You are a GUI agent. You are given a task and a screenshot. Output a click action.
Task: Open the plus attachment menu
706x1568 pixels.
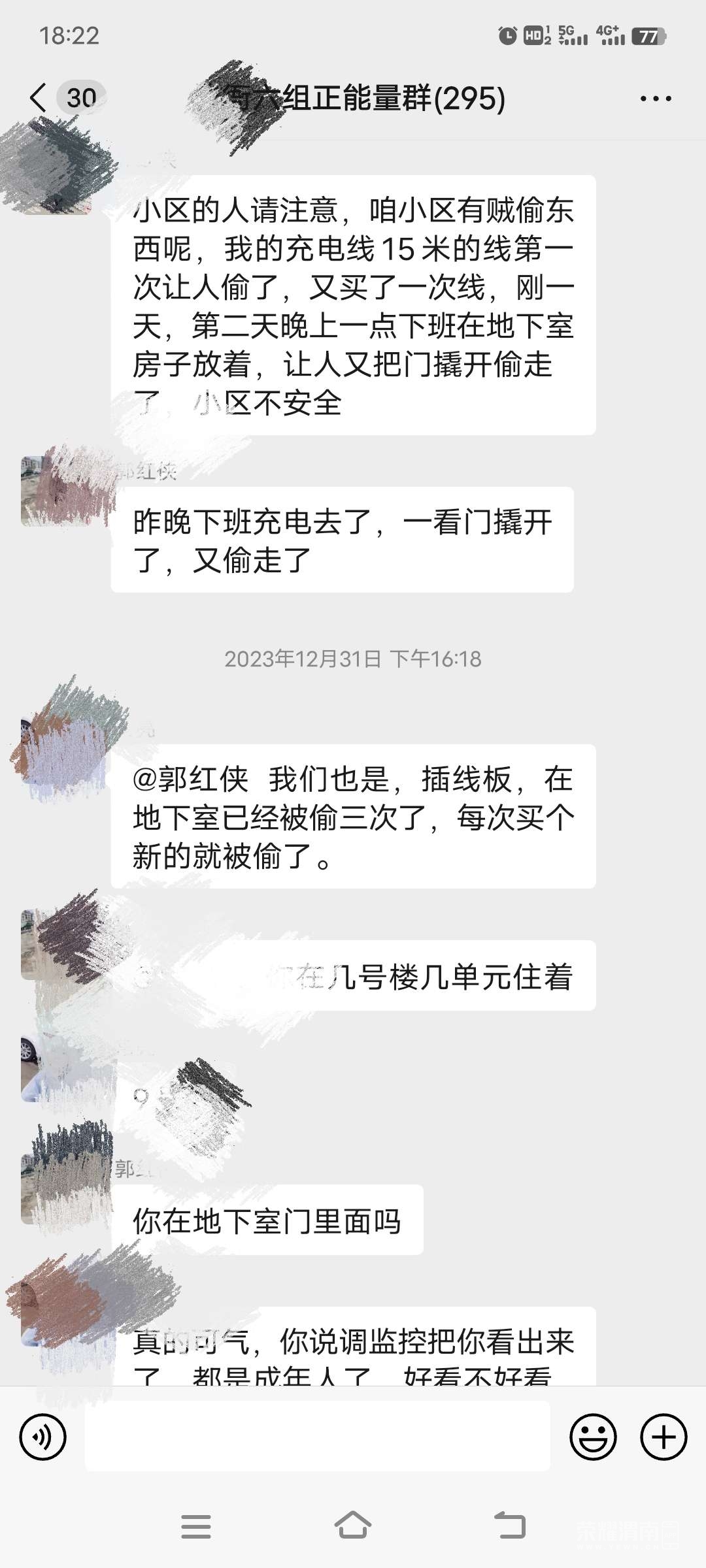tap(664, 1437)
